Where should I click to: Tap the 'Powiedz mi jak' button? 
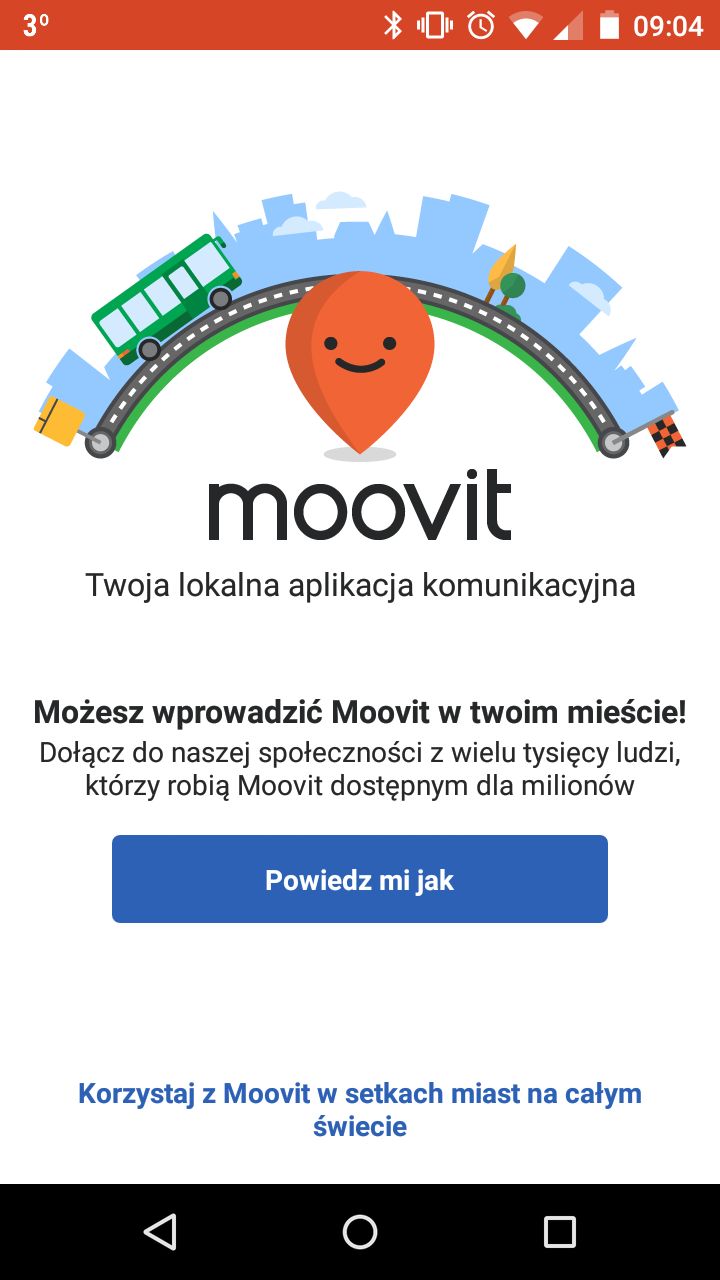tap(360, 879)
